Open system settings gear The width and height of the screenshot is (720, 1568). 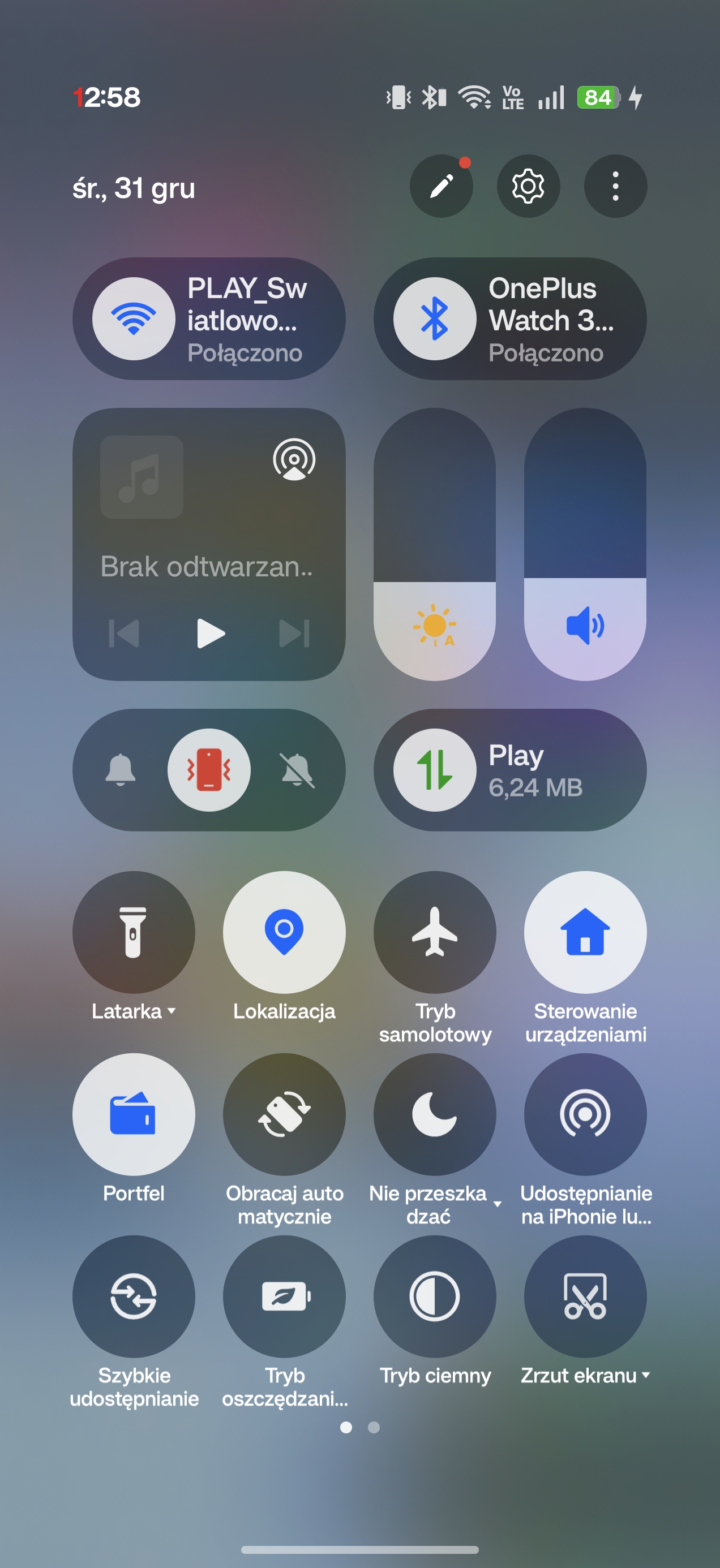click(528, 186)
